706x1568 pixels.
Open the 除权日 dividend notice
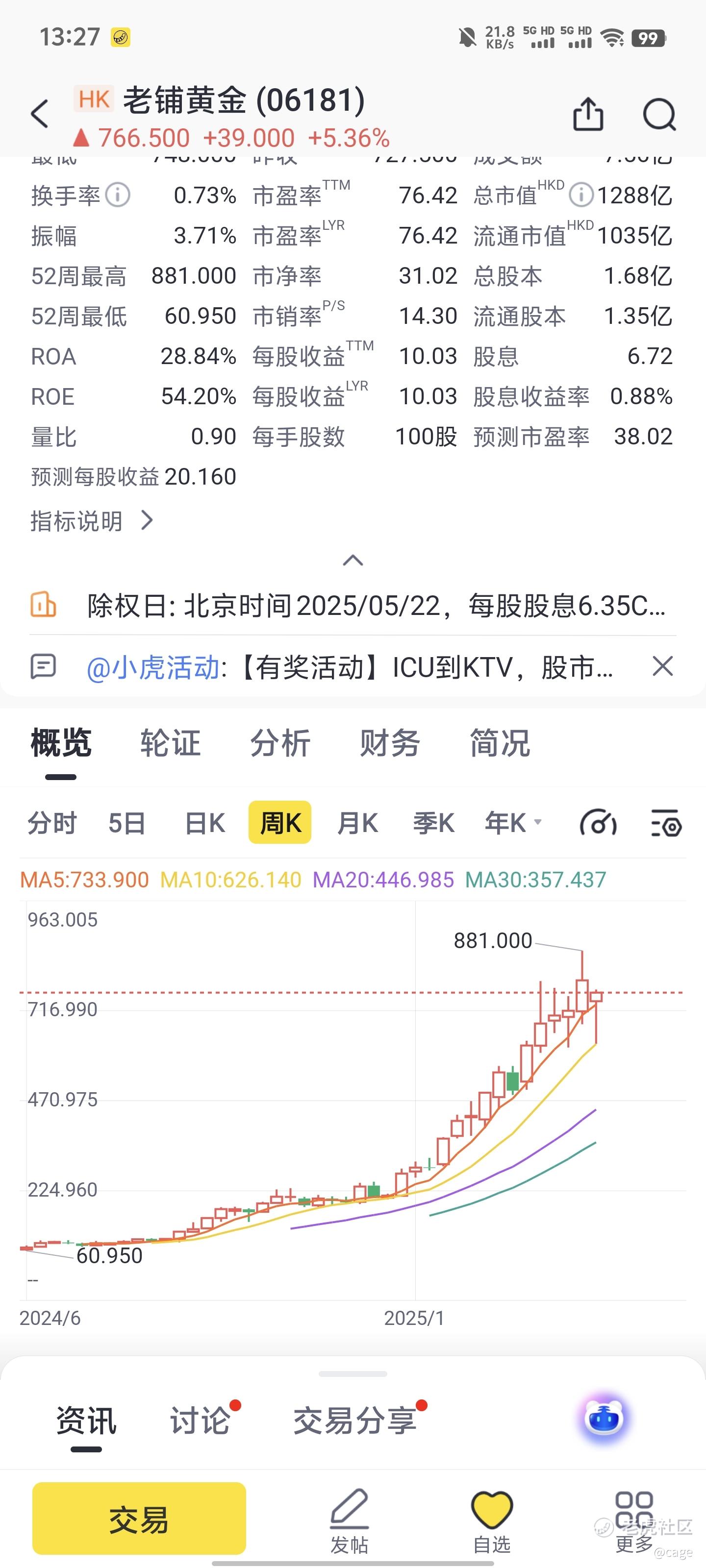coord(375,606)
